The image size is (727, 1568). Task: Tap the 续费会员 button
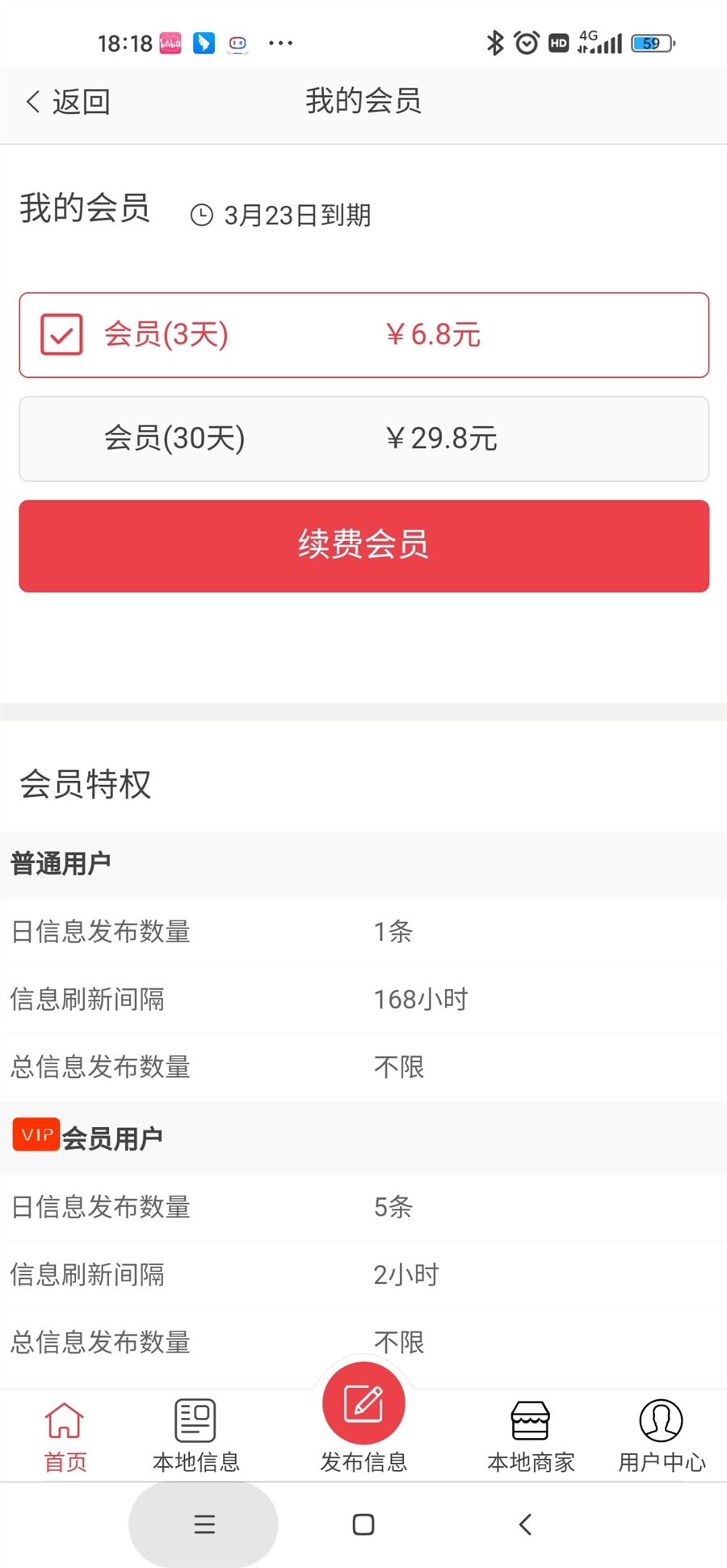pyautogui.click(x=364, y=546)
